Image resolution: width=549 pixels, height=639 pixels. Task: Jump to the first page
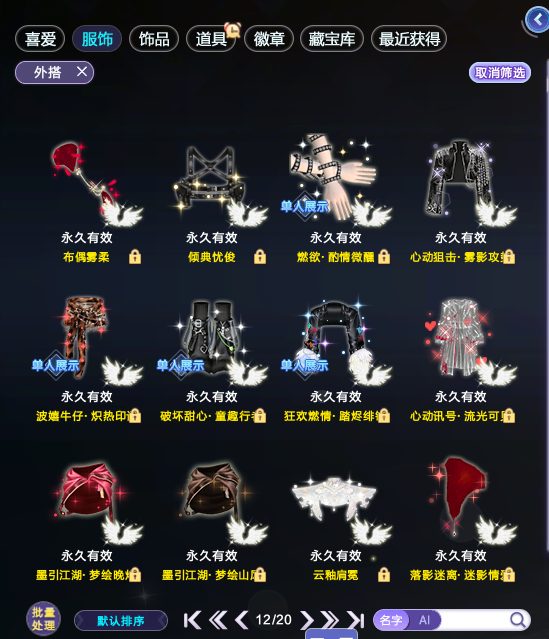192,620
